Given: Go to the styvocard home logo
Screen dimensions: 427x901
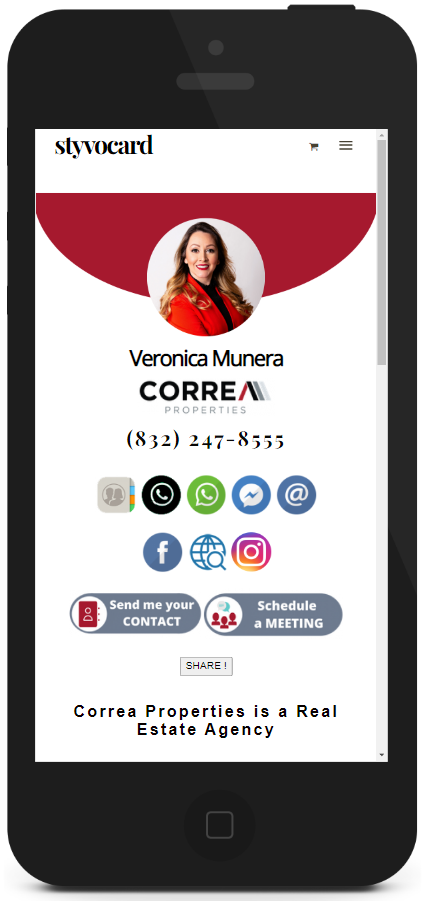Looking at the screenshot, I should [x=104, y=146].
